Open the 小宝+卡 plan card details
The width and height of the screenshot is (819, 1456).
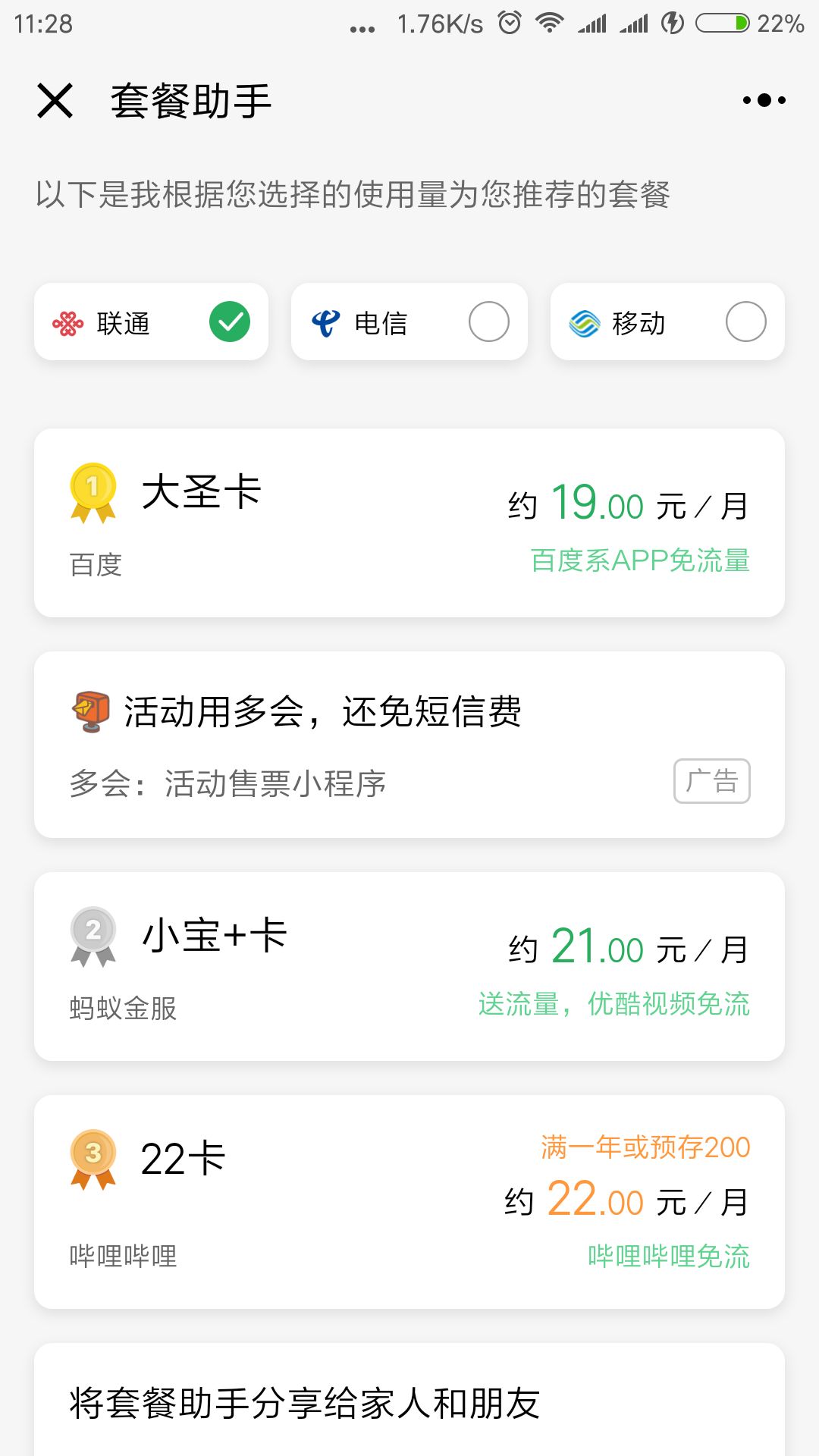(409, 962)
